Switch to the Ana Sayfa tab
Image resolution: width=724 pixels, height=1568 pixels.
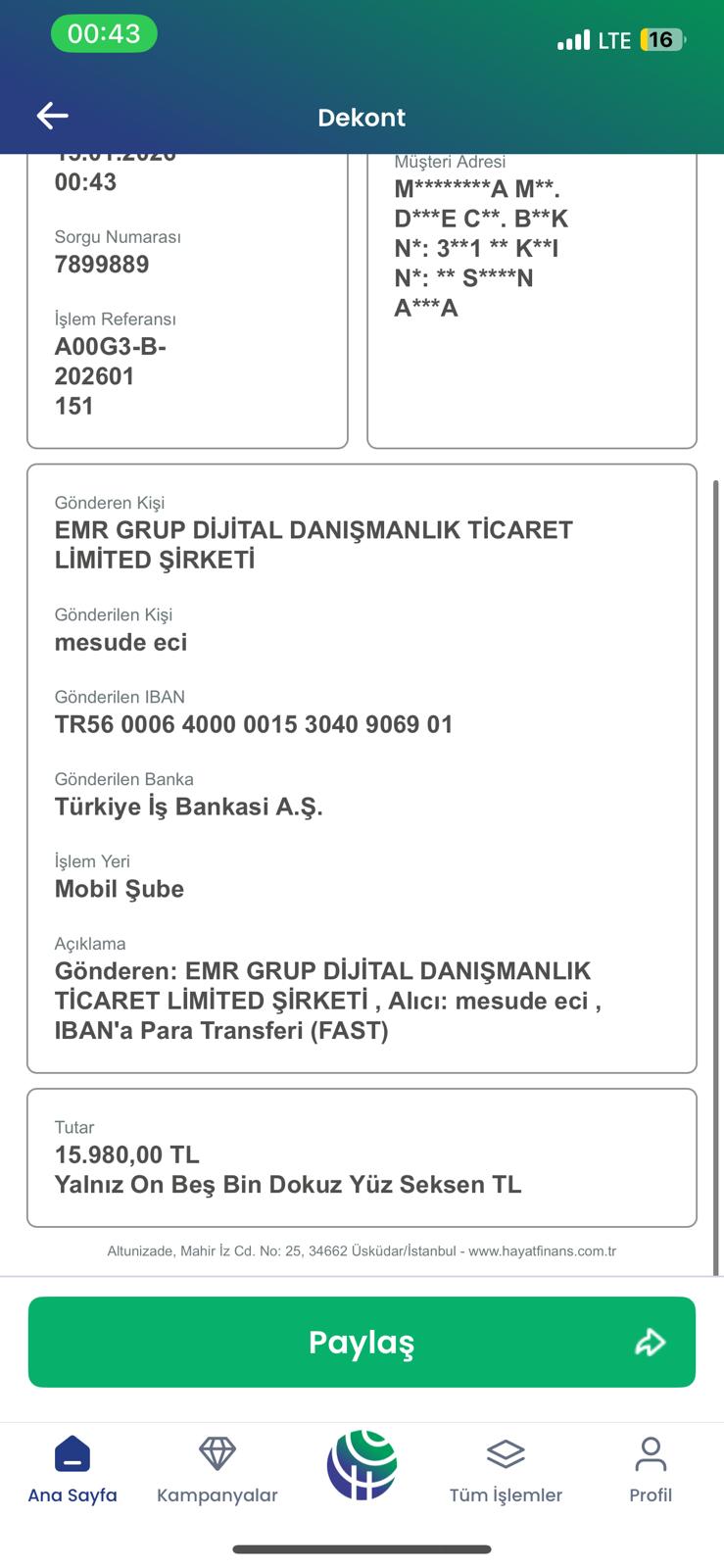72,1469
